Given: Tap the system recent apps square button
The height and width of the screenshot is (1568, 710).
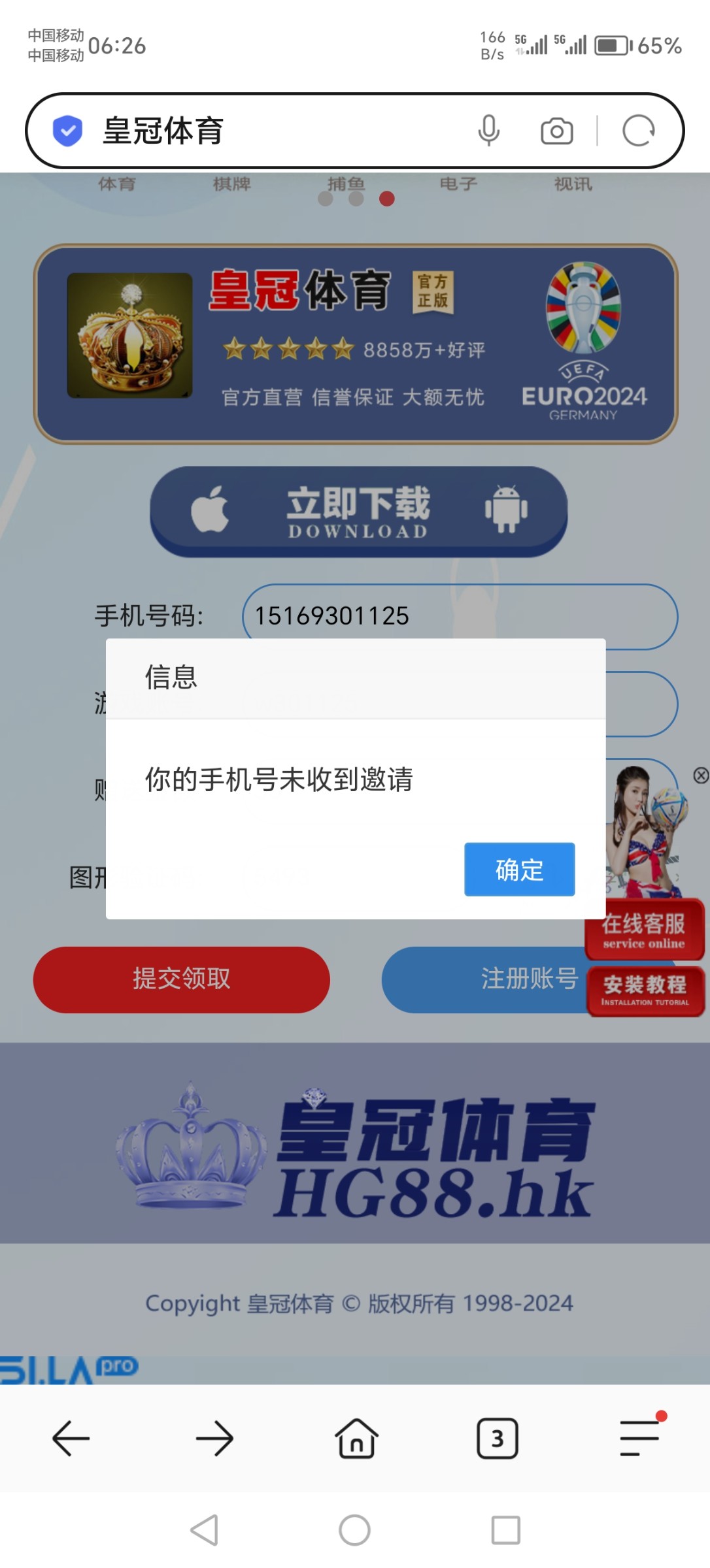Looking at the screenshot, I should pos(505,1530).
